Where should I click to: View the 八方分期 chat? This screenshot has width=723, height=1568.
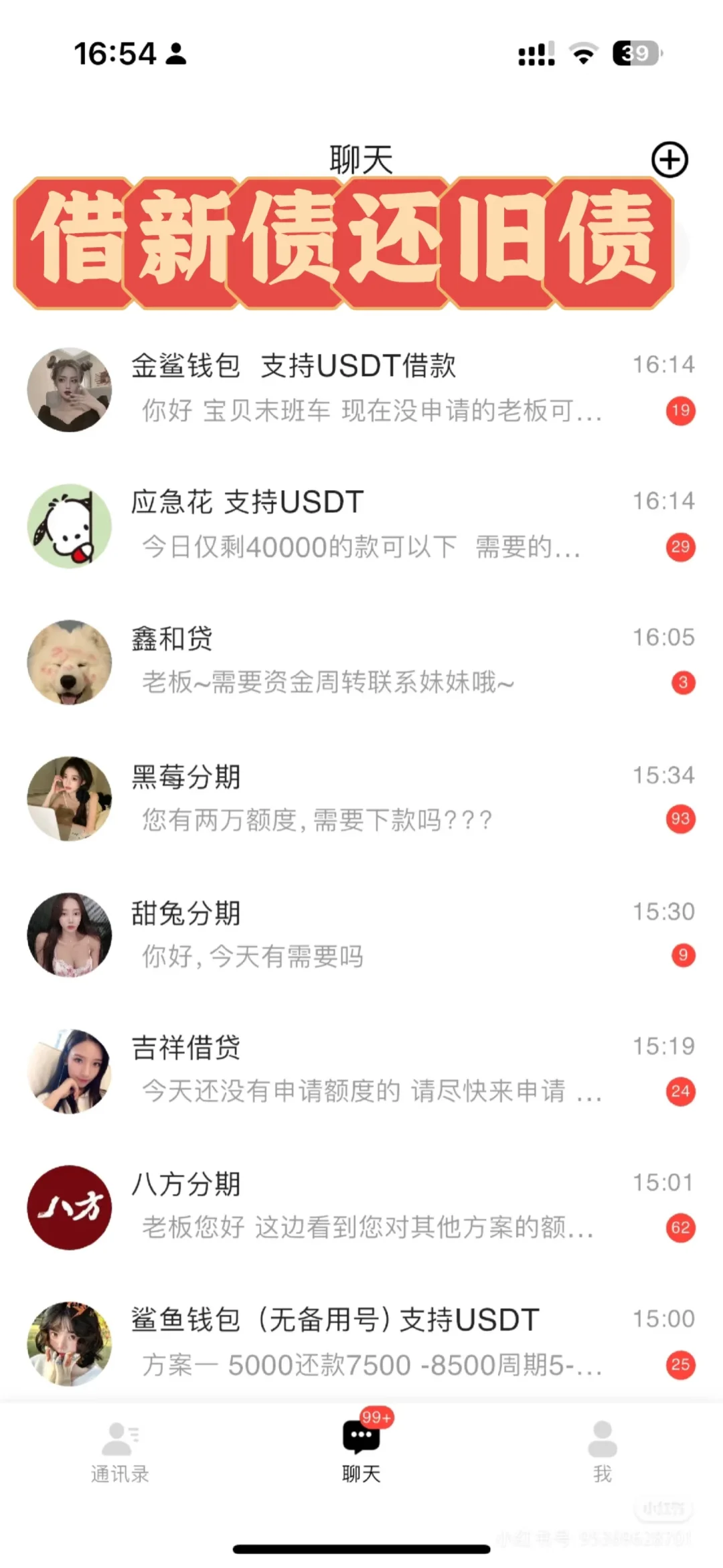(x=361, y=1206)
